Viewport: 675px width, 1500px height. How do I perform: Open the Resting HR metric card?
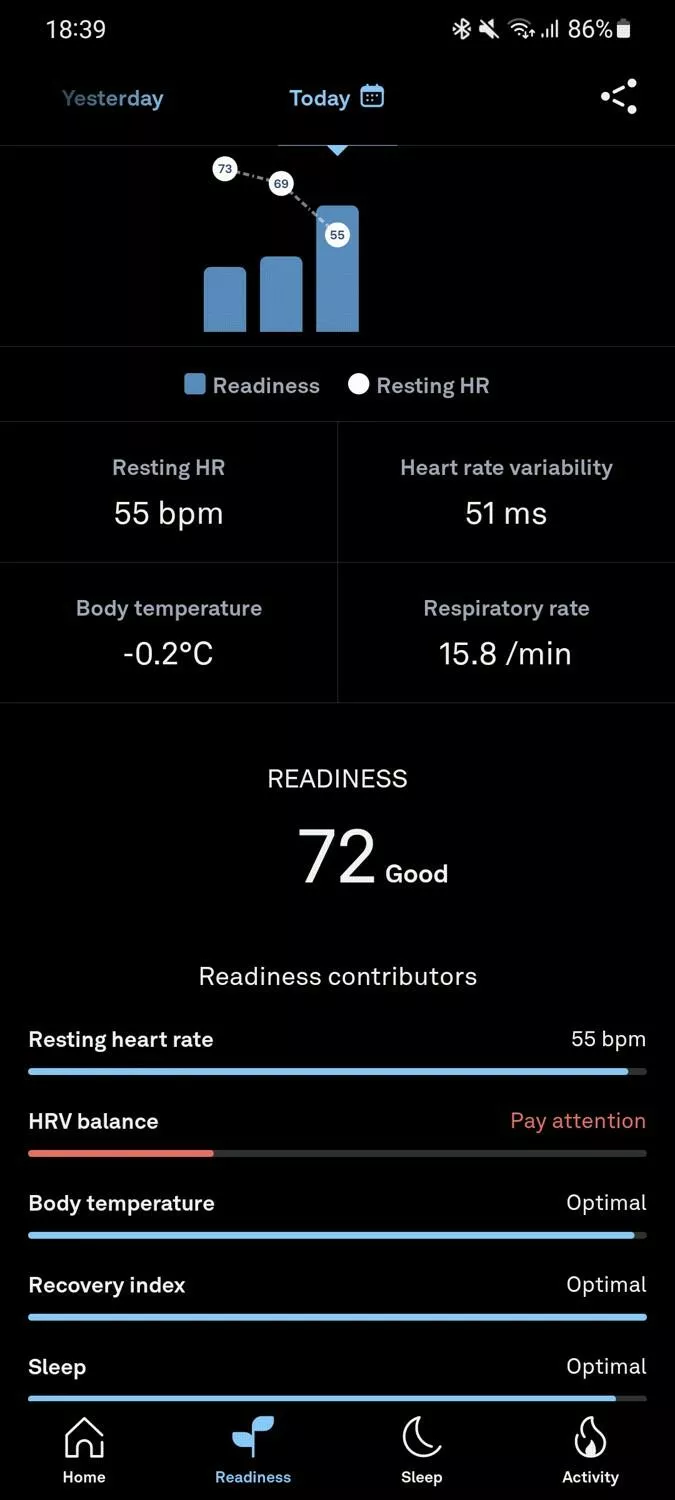[168, 492]
